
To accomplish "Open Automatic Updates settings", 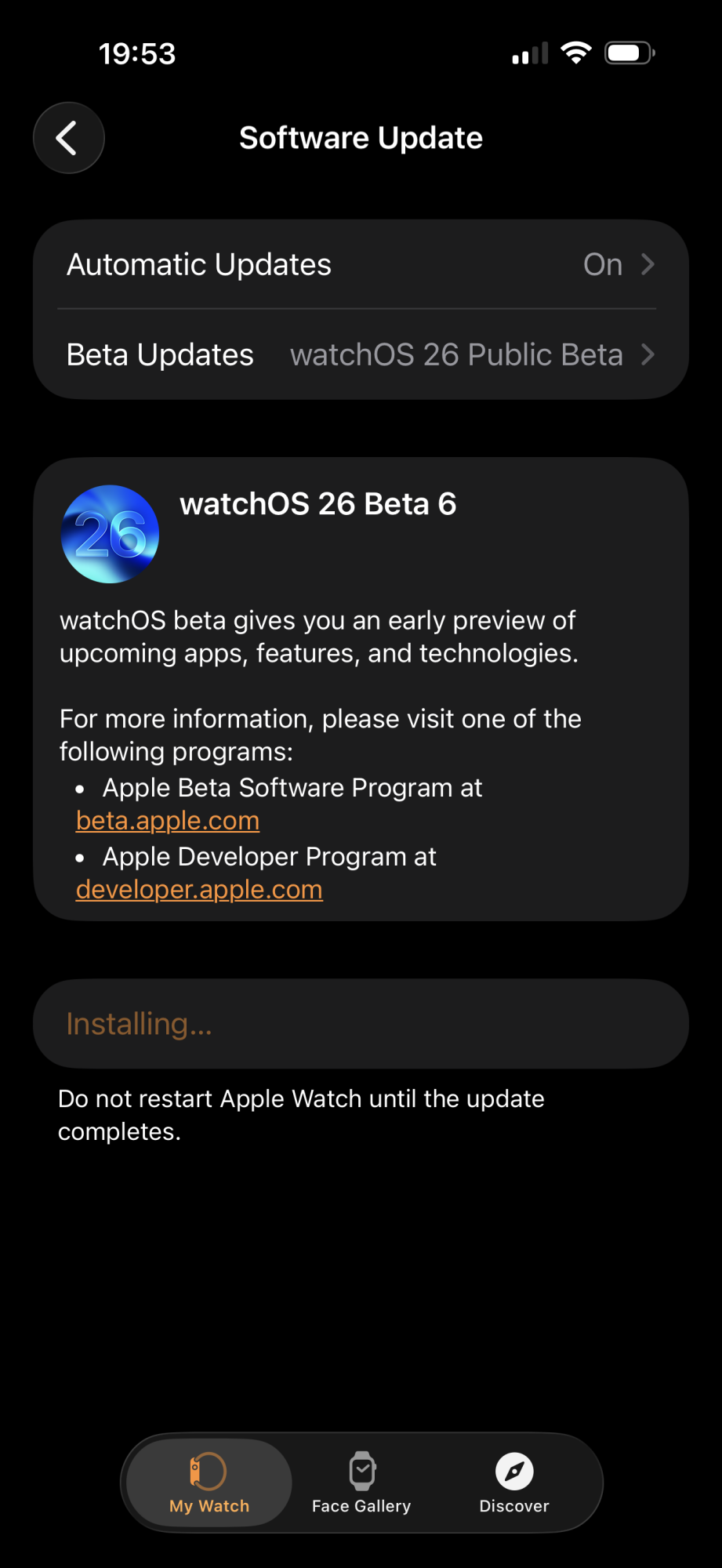I will coord(361,265).
